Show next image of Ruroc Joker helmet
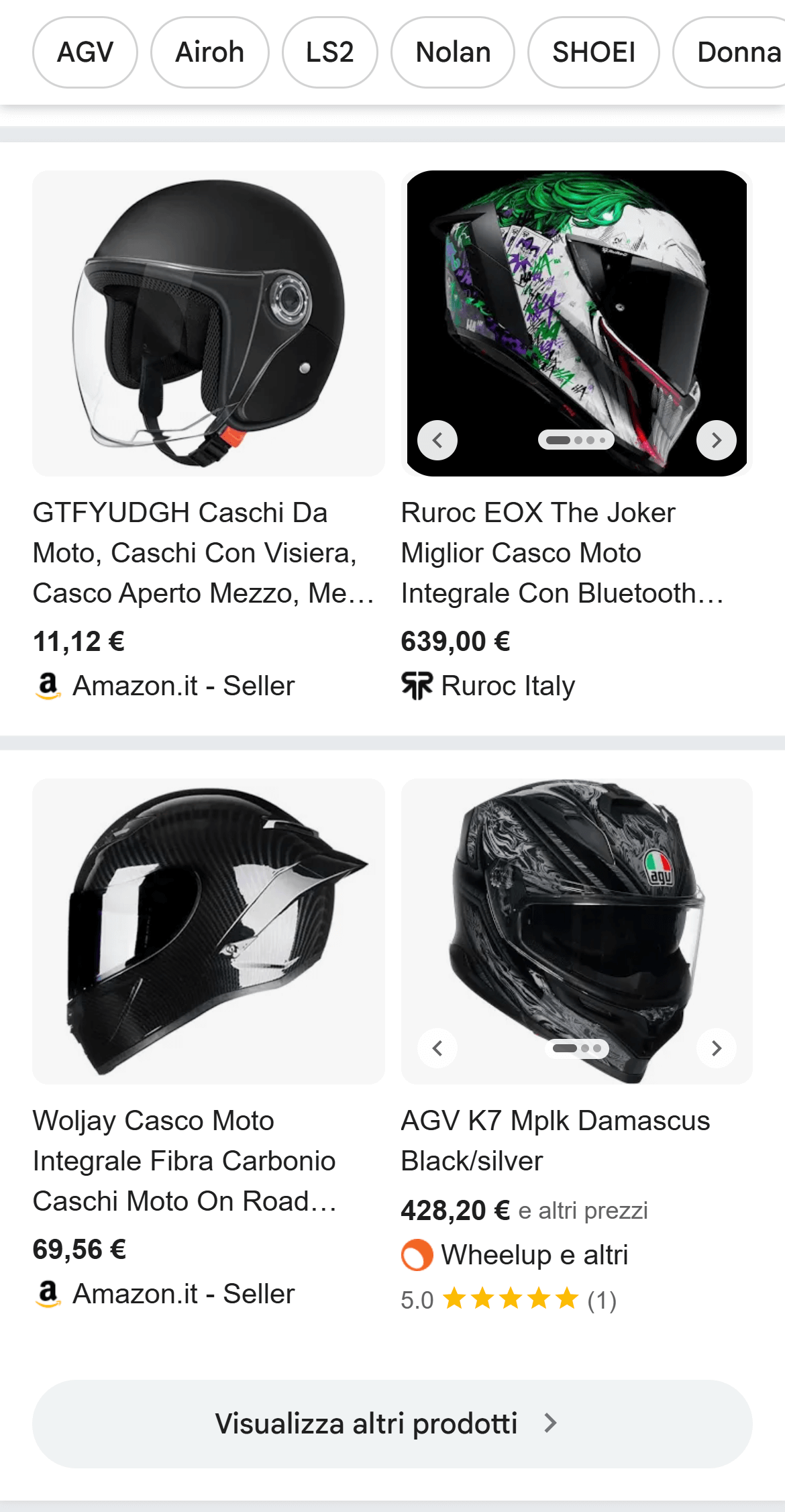The width and height of the screenshot is (785, 1512). [716, 440]
